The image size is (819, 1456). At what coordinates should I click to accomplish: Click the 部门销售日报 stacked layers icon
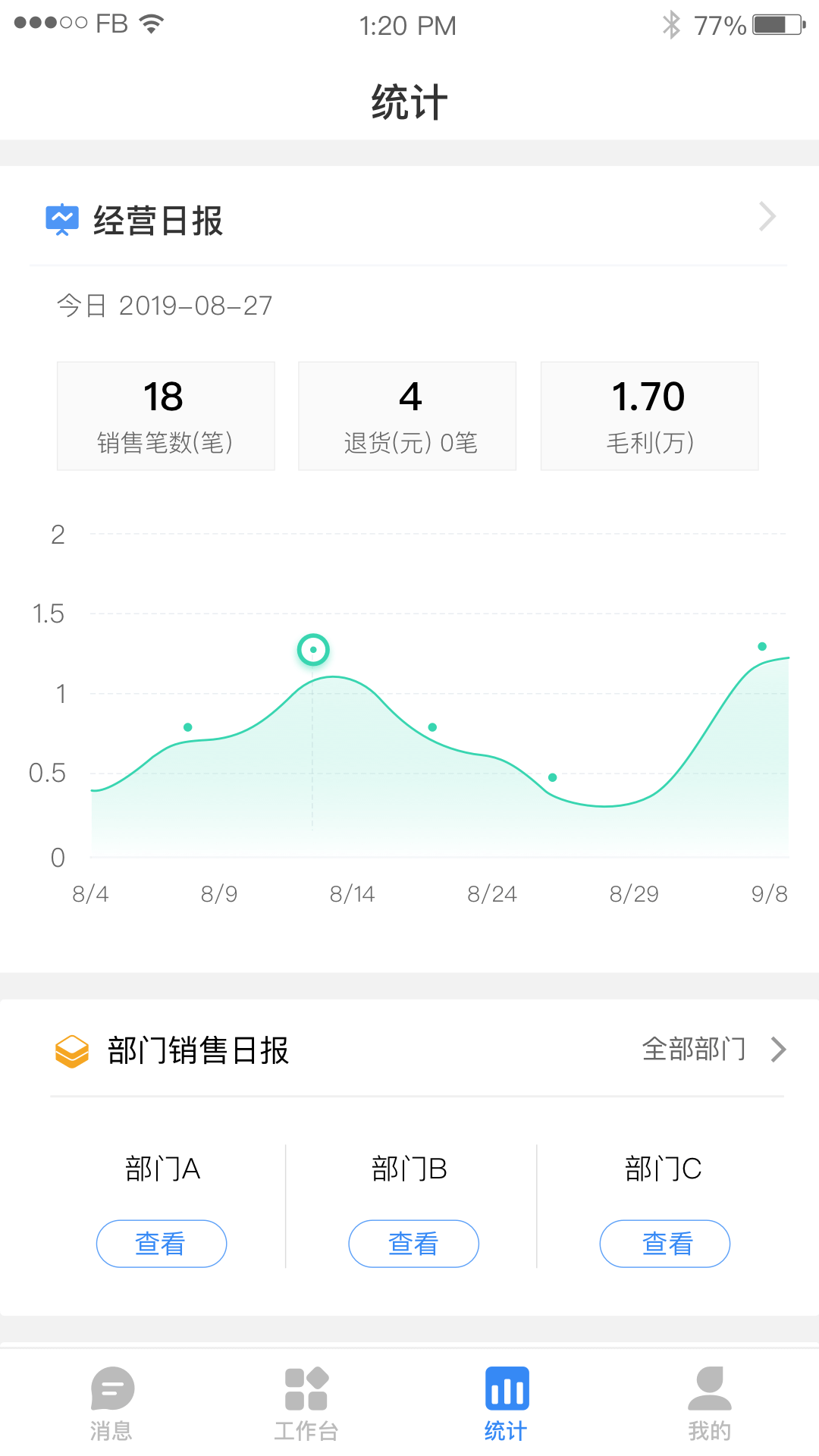tap(71, 1051)
